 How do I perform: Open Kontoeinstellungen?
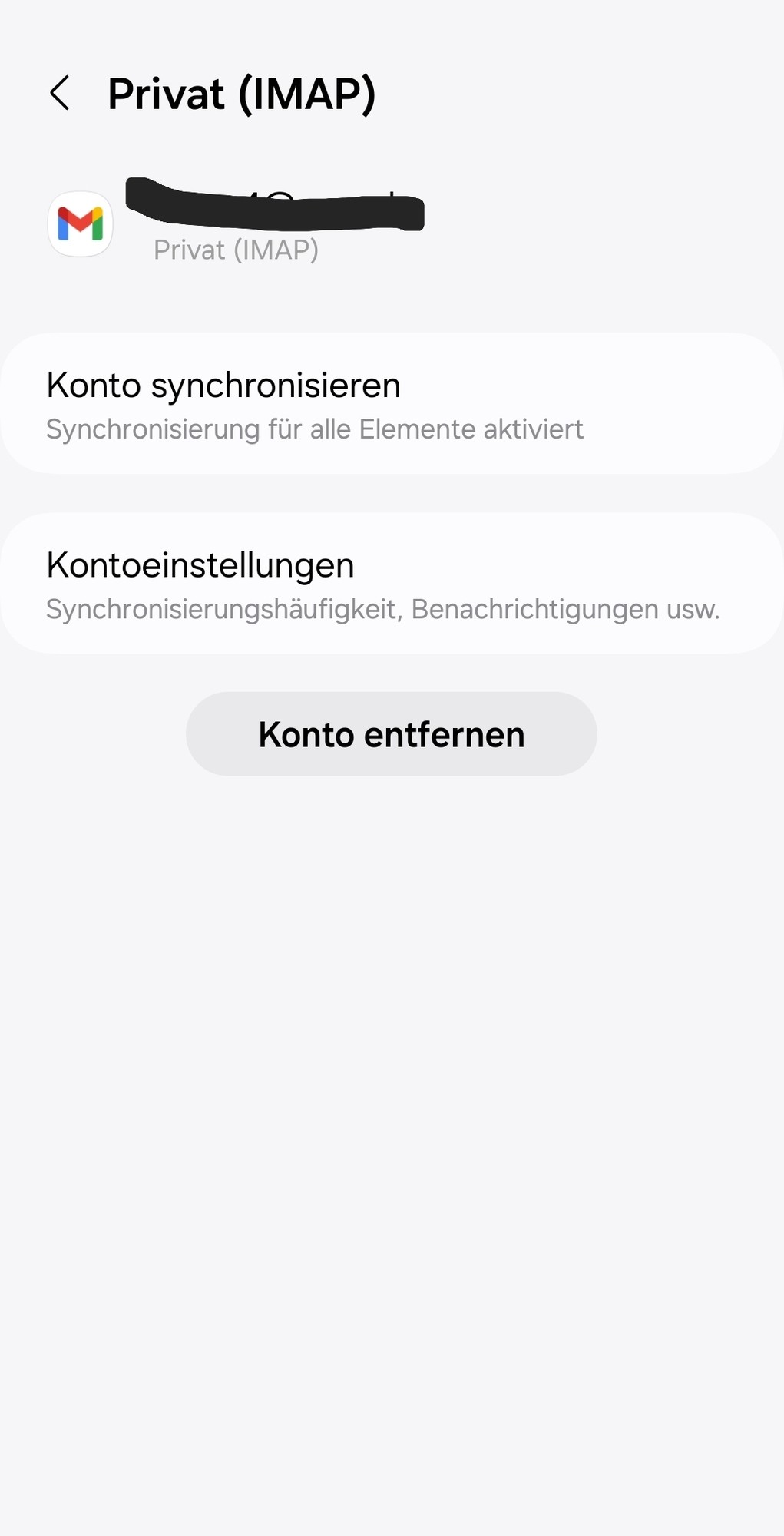(392, 584)
